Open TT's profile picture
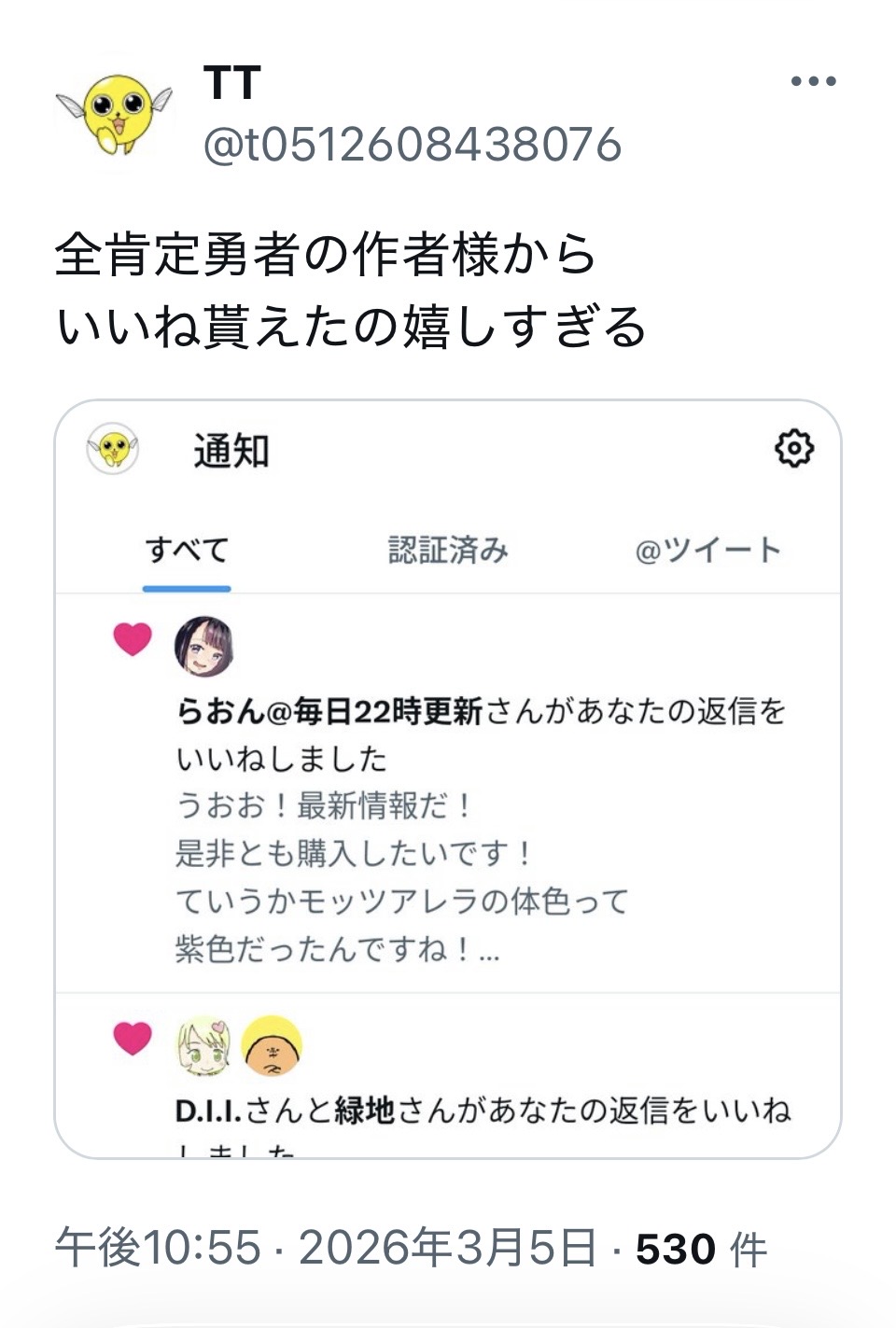 click(115, 115)
